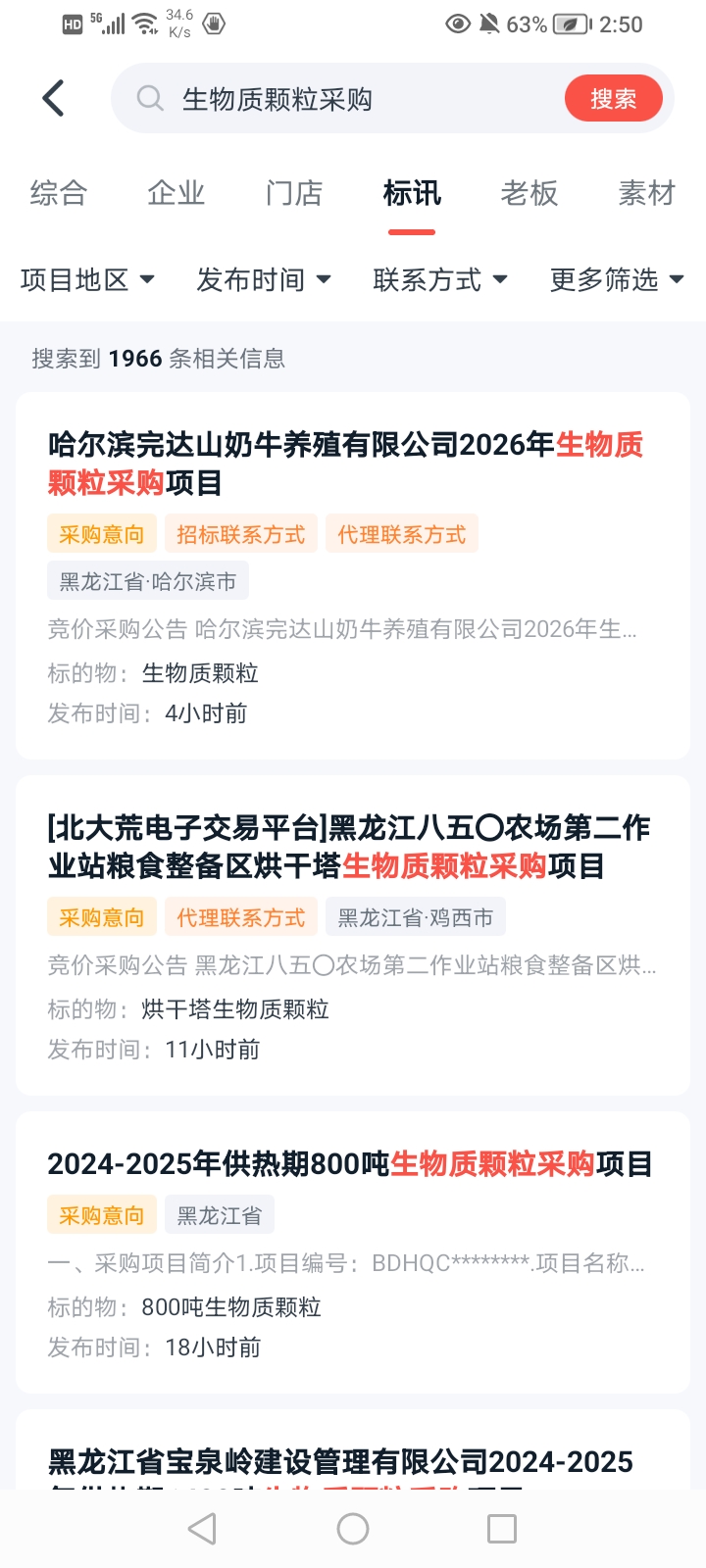This screenshot has height=1568, width=706.
Task: Open the 黑龙江省宝泉岭建设管理有限公司 tender result
Action: coord(340,1462)
